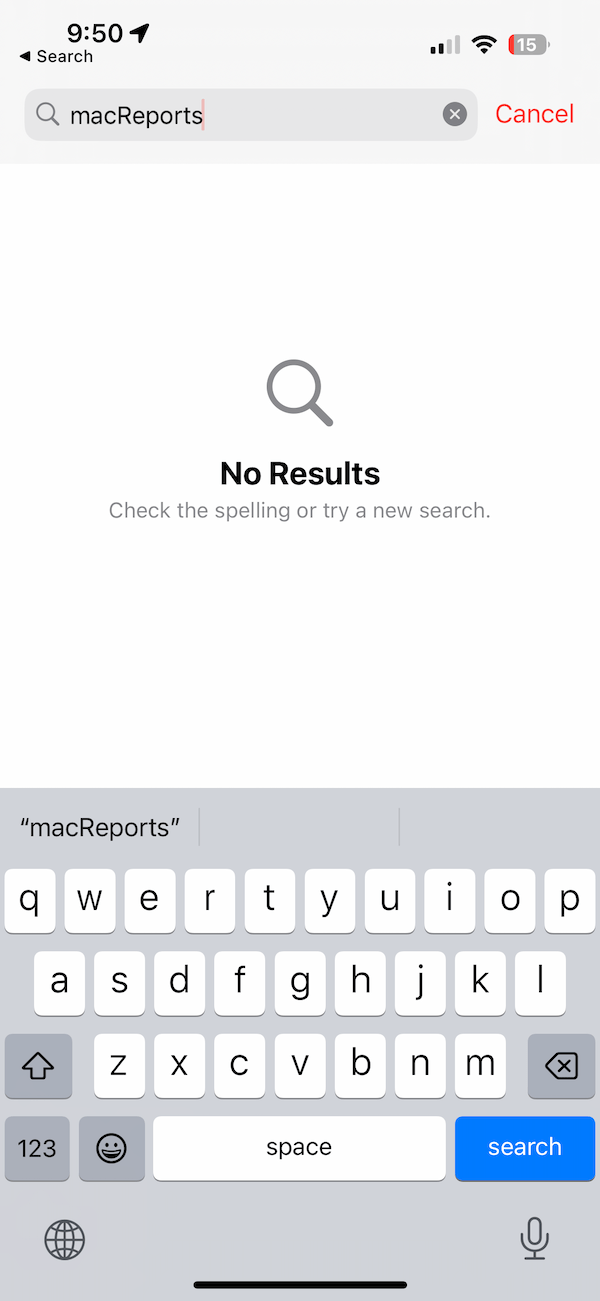Change keyboard language with the globe icon

coord(65,1240)
